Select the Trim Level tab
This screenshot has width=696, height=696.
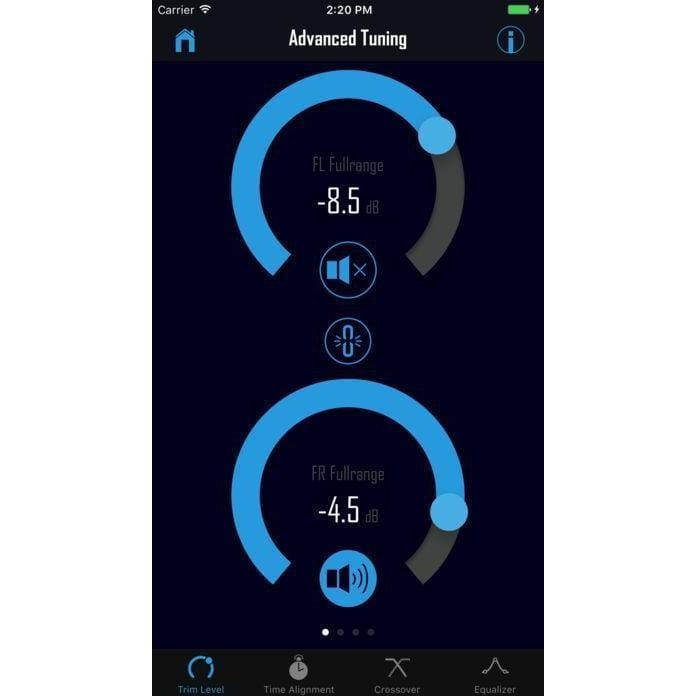tap(201, 674)
